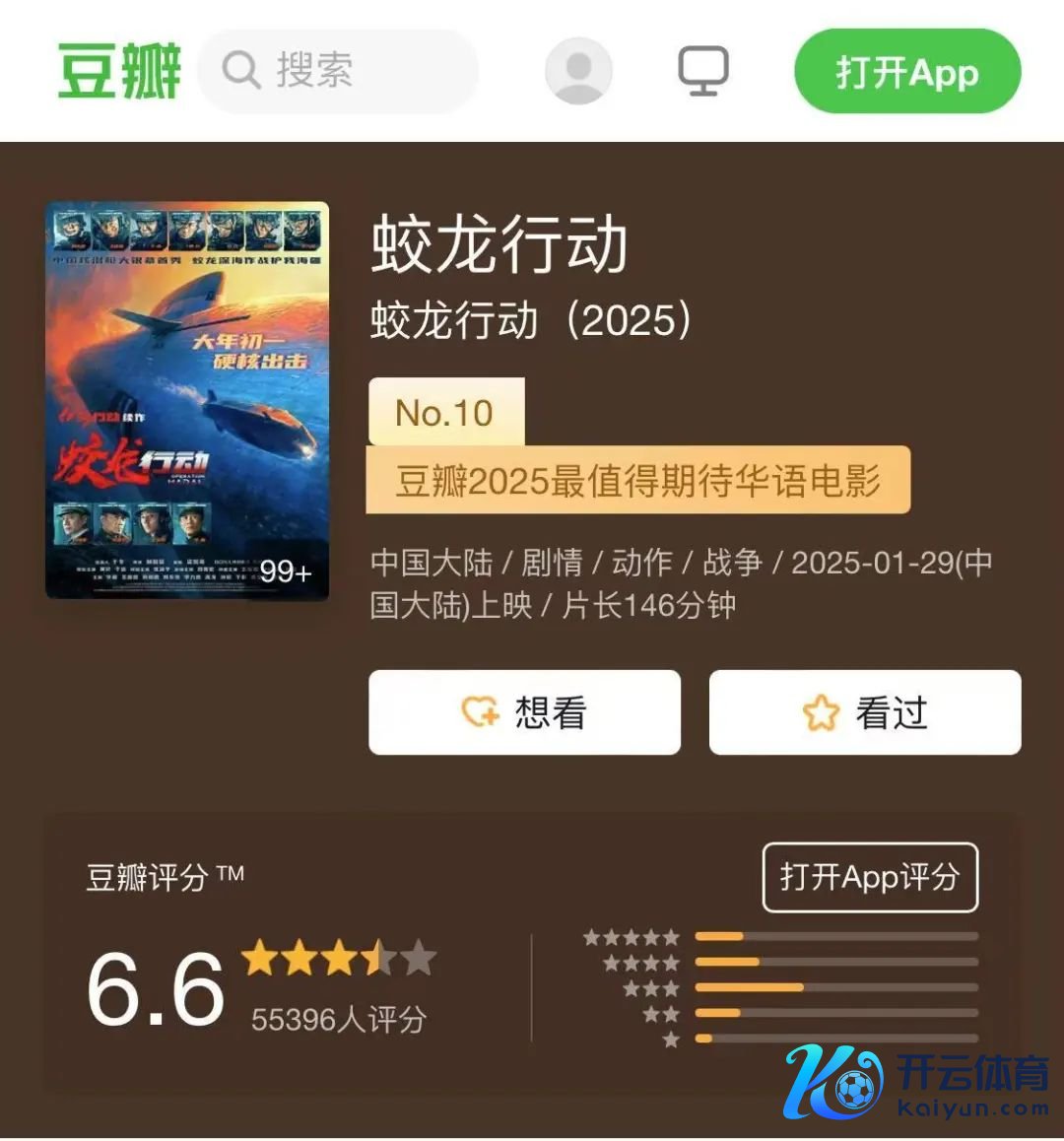
Task: Open the user profile avatar
Action: [x=578, y=71]
